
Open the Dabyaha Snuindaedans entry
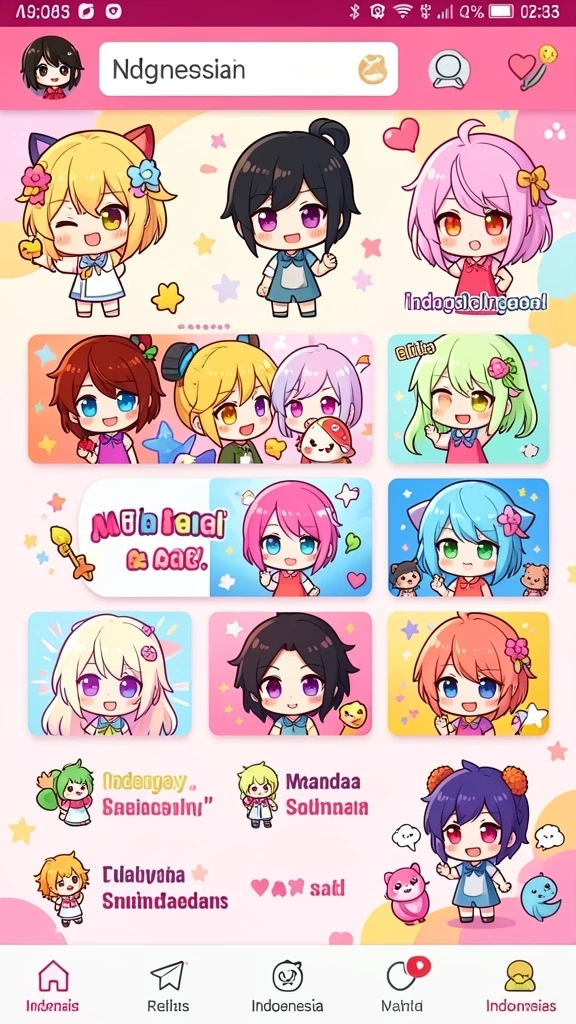[x=133, y=887]
